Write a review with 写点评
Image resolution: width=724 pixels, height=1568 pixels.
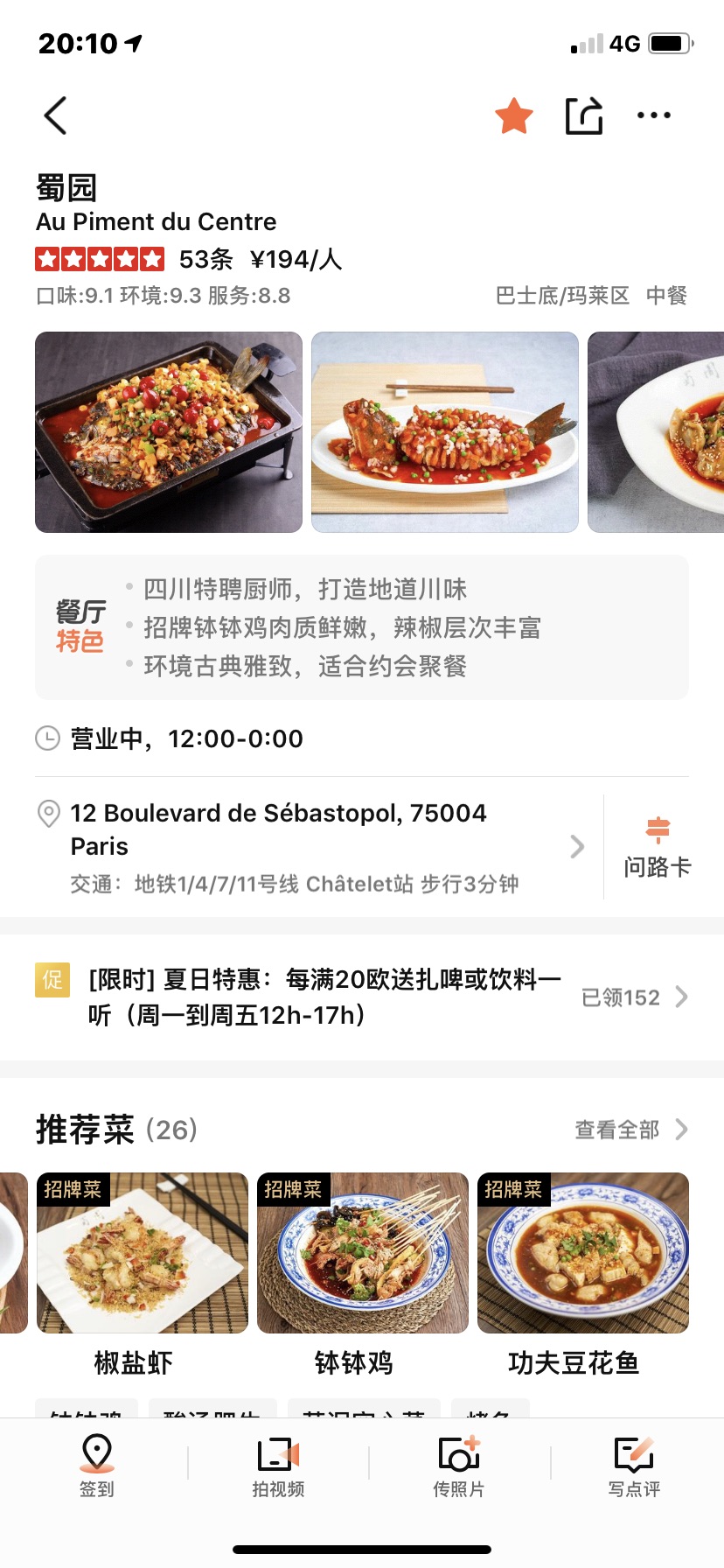pos(634,1466)
